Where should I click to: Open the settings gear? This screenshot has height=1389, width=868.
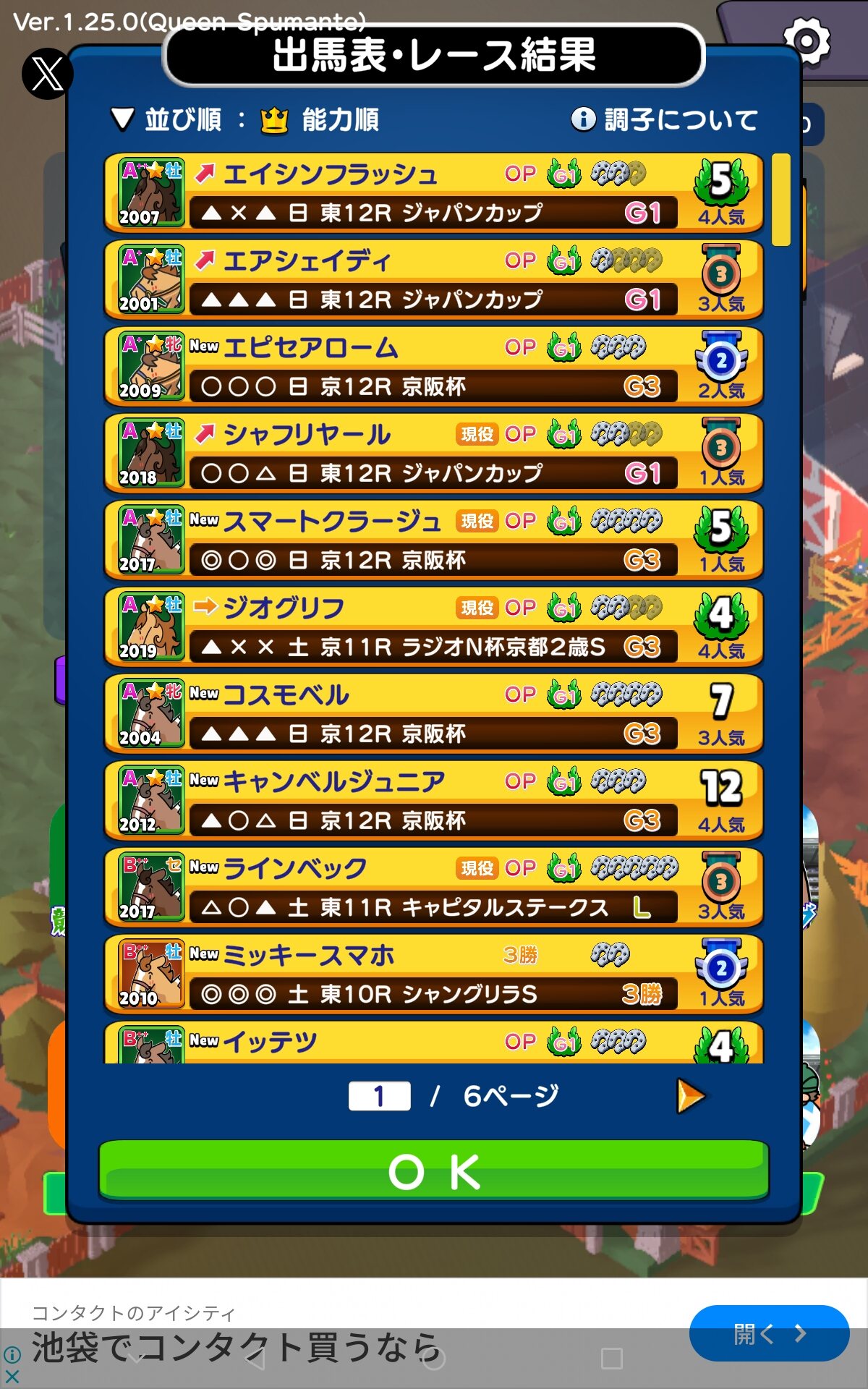click(x=807, y=40)
